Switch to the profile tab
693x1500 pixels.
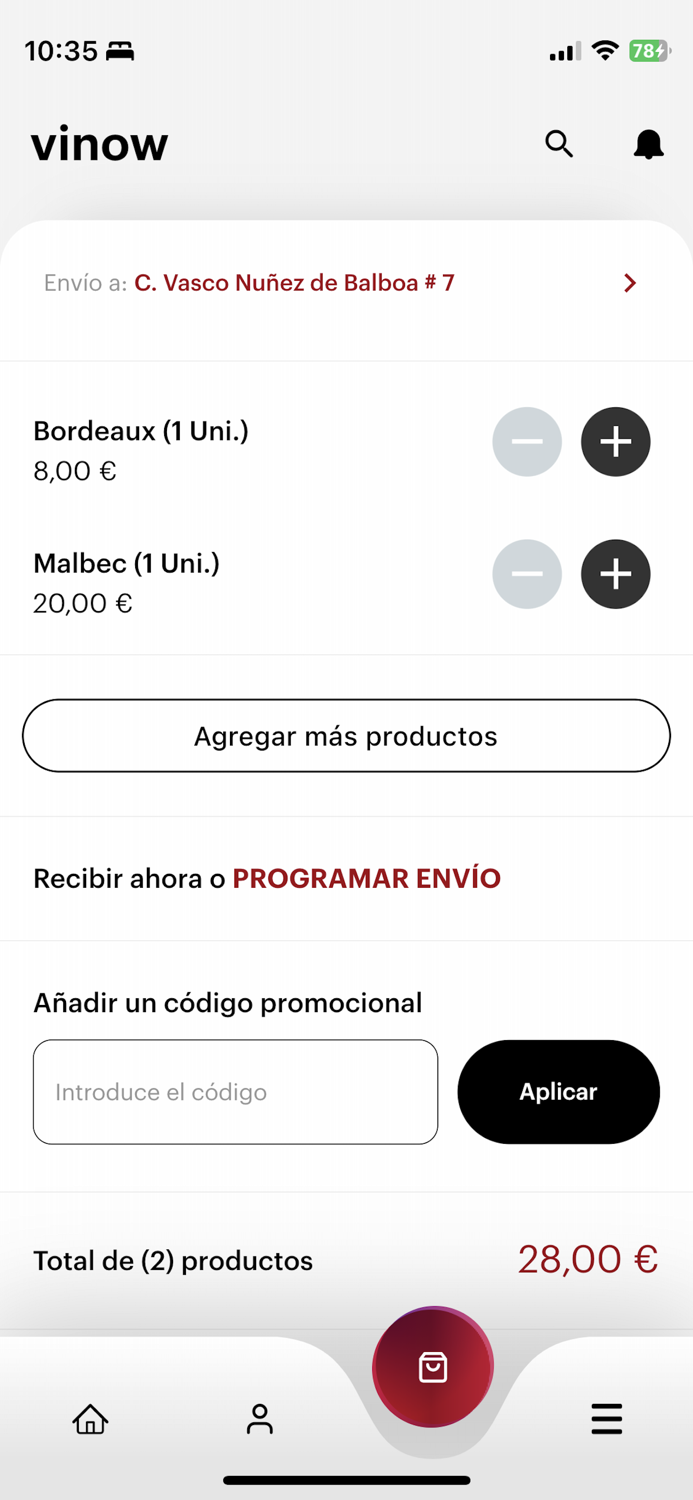(x=260, y=1418)
